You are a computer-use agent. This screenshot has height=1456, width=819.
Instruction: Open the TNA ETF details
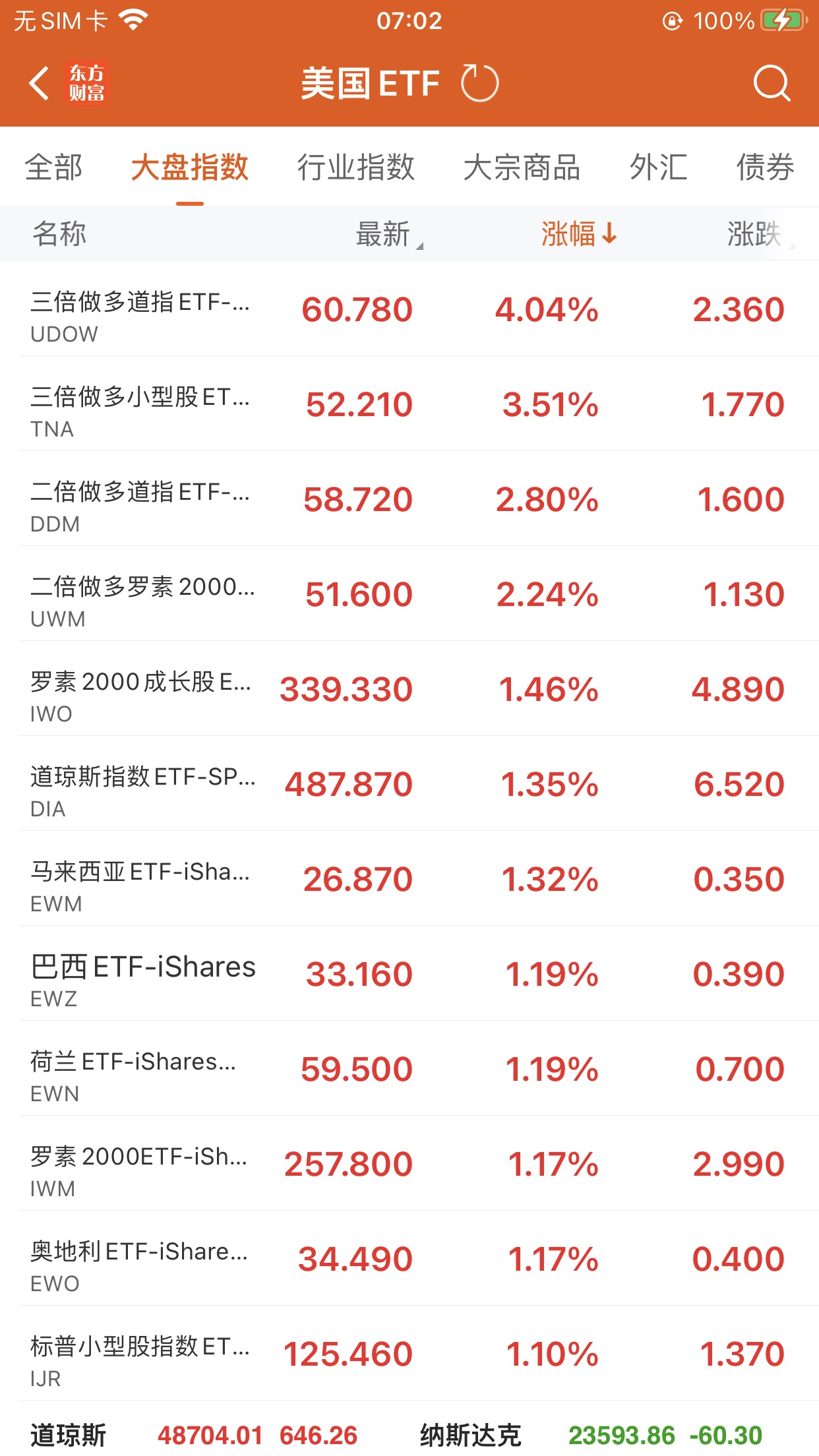[409, 405]
